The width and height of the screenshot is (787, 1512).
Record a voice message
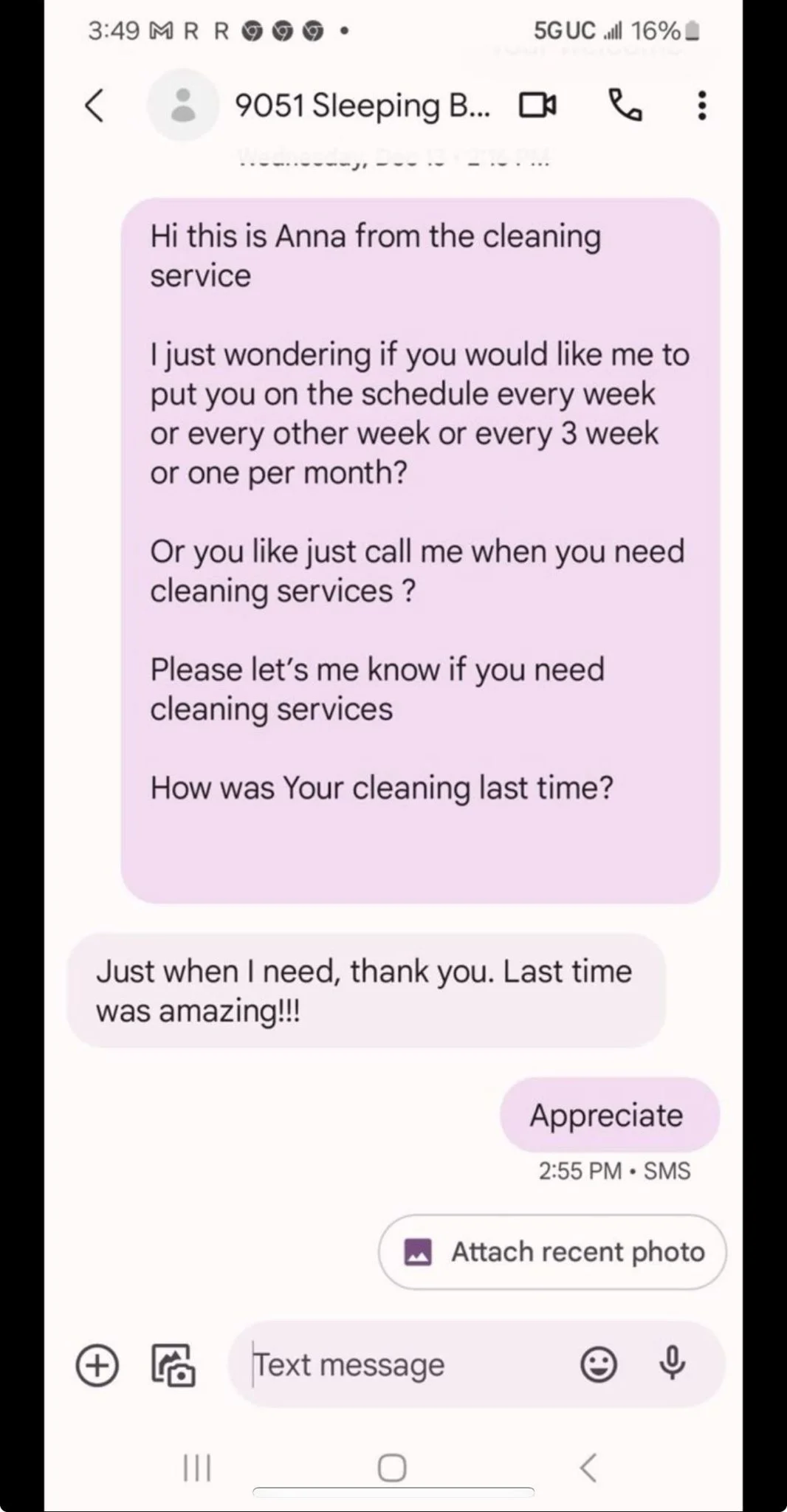coord(672,1364)
